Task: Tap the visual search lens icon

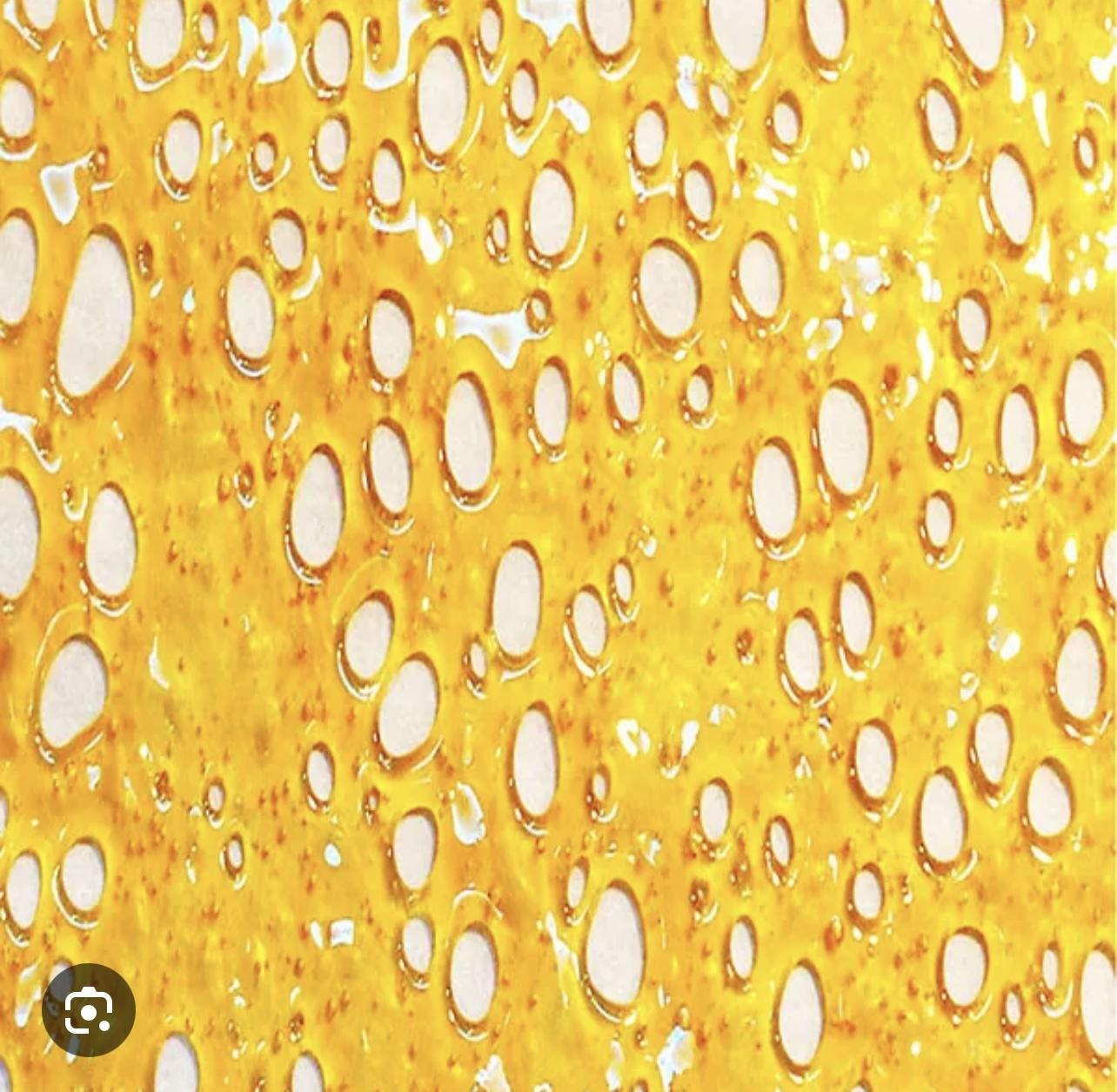Action: pyautogui.click(x=88, y=1009)
